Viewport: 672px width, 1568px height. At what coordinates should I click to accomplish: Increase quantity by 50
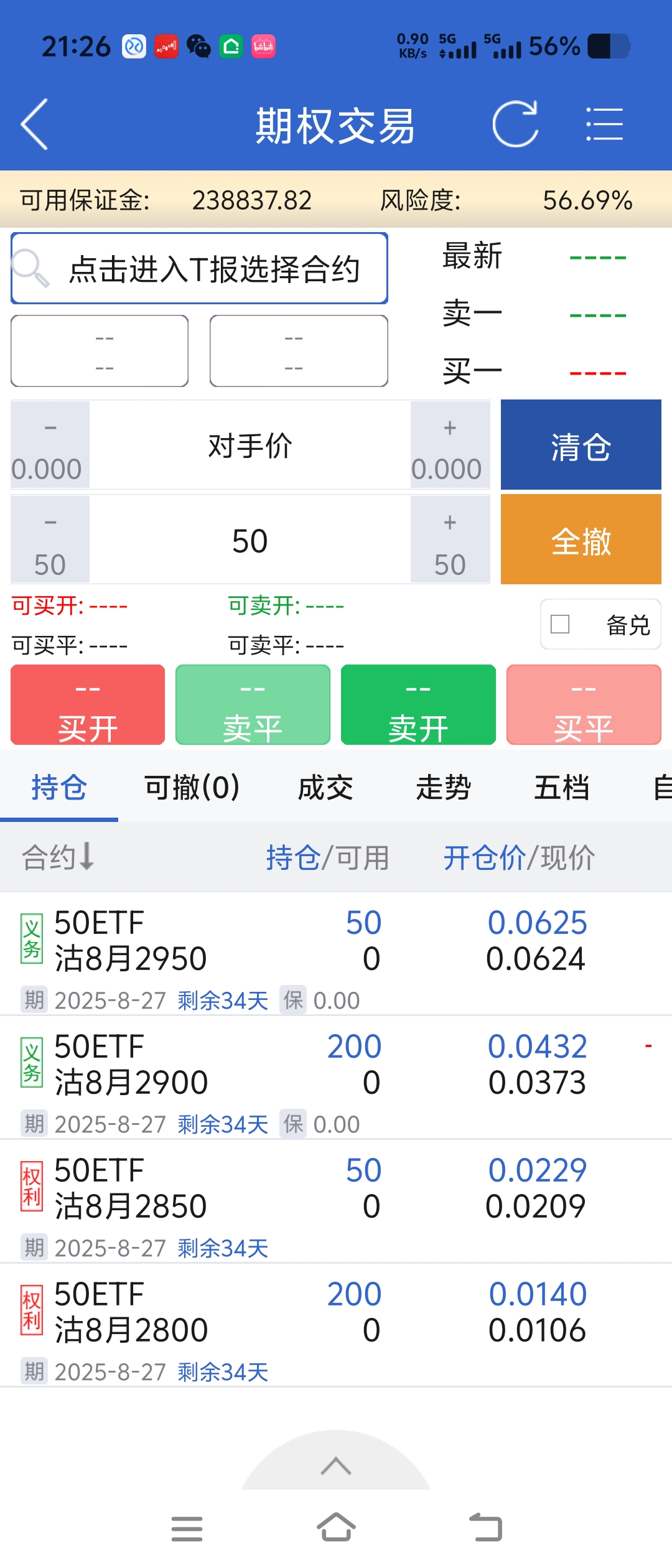(x=450, y=540)
